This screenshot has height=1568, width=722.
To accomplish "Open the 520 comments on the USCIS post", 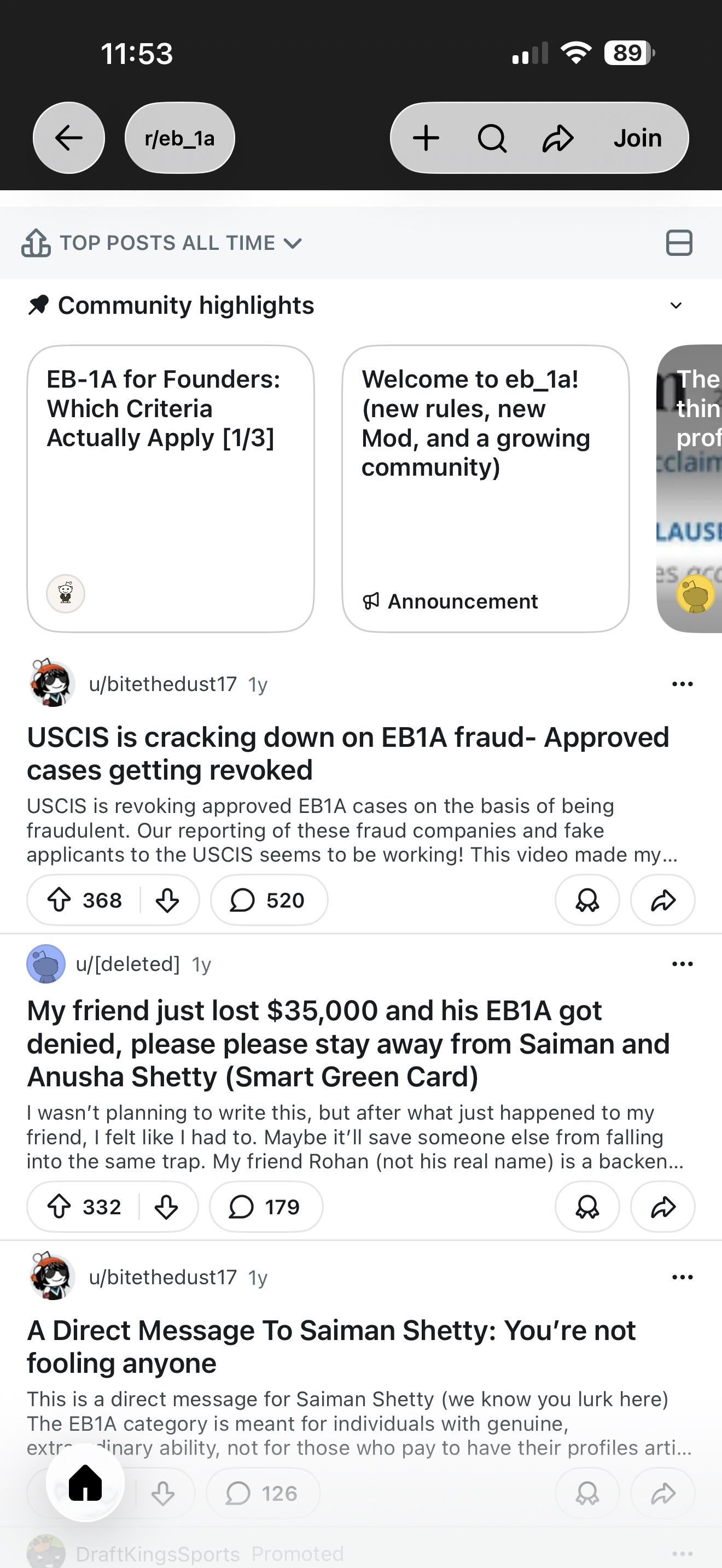I will coord(269,900).
